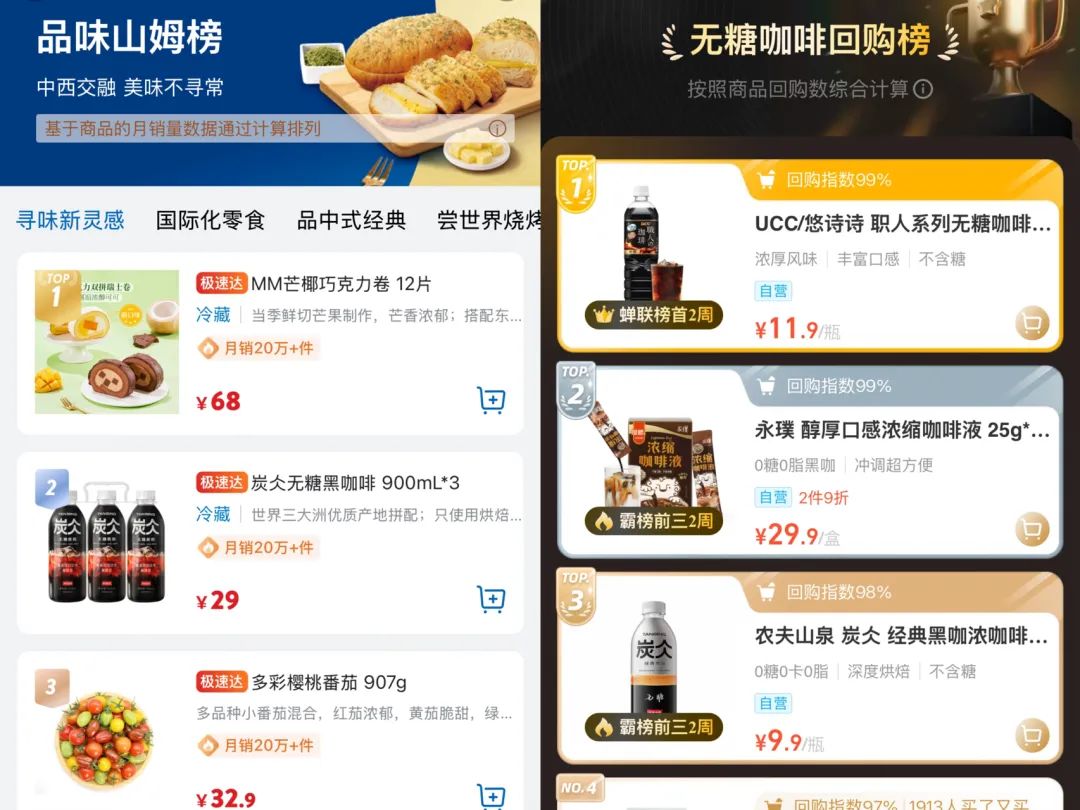
Task: Open the UCC/悠诗诗 职人系列无糖咖啡 card
Action: 902,224
